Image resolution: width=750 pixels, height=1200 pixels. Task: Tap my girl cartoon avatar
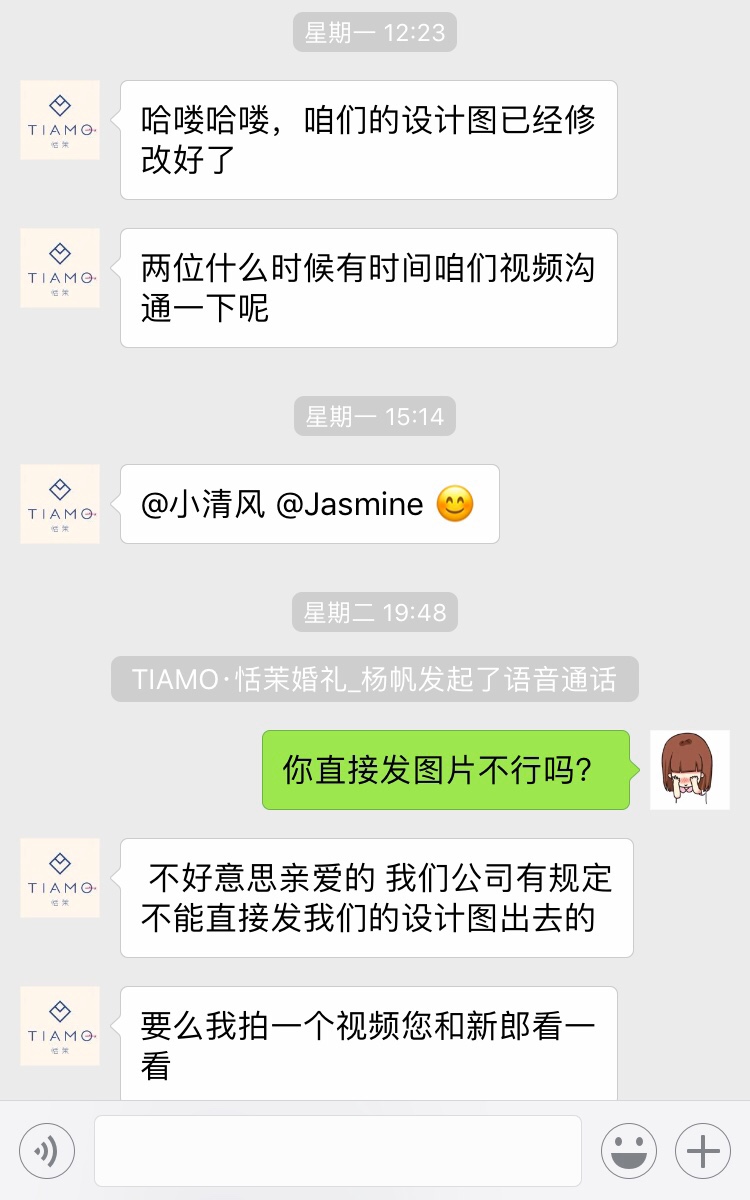point(690,770)
